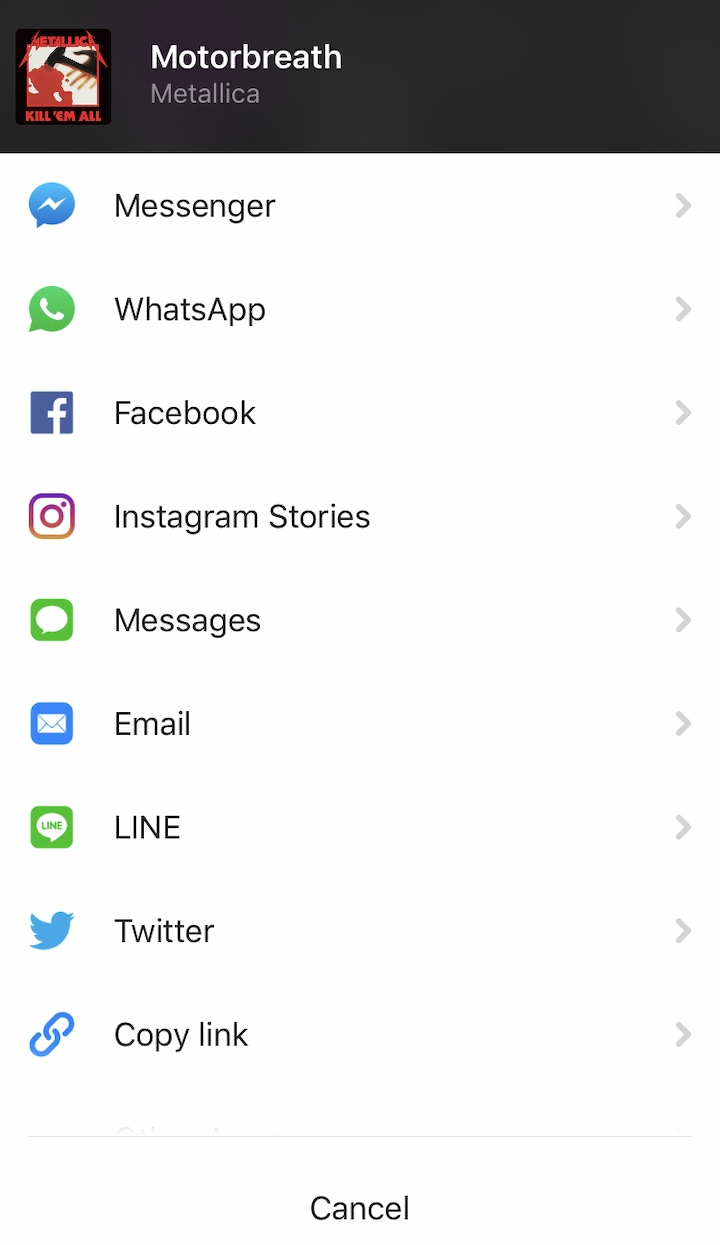Open the Messenger share icon

(52, 205)
